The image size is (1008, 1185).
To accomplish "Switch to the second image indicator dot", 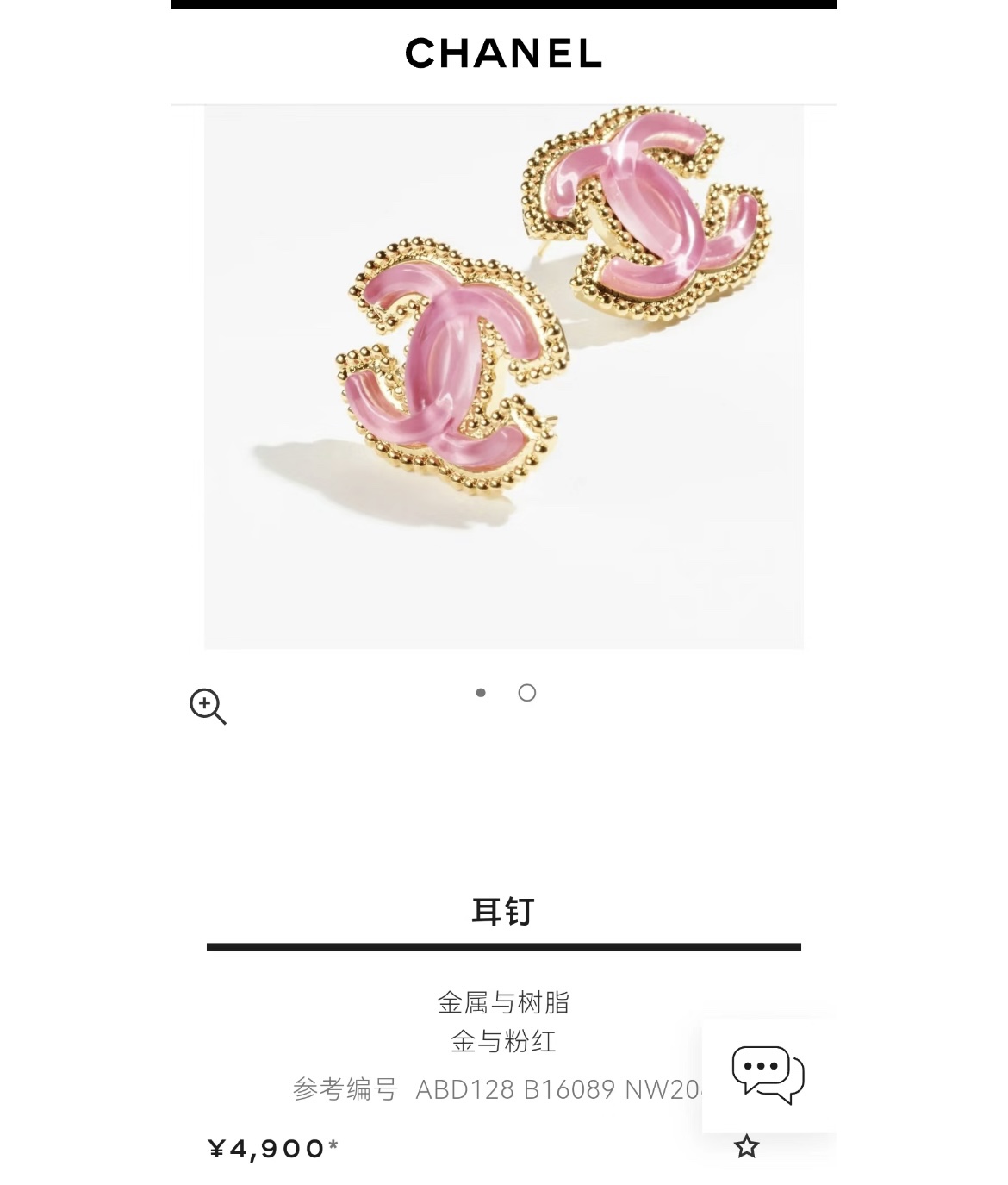I will coord(527,693).
